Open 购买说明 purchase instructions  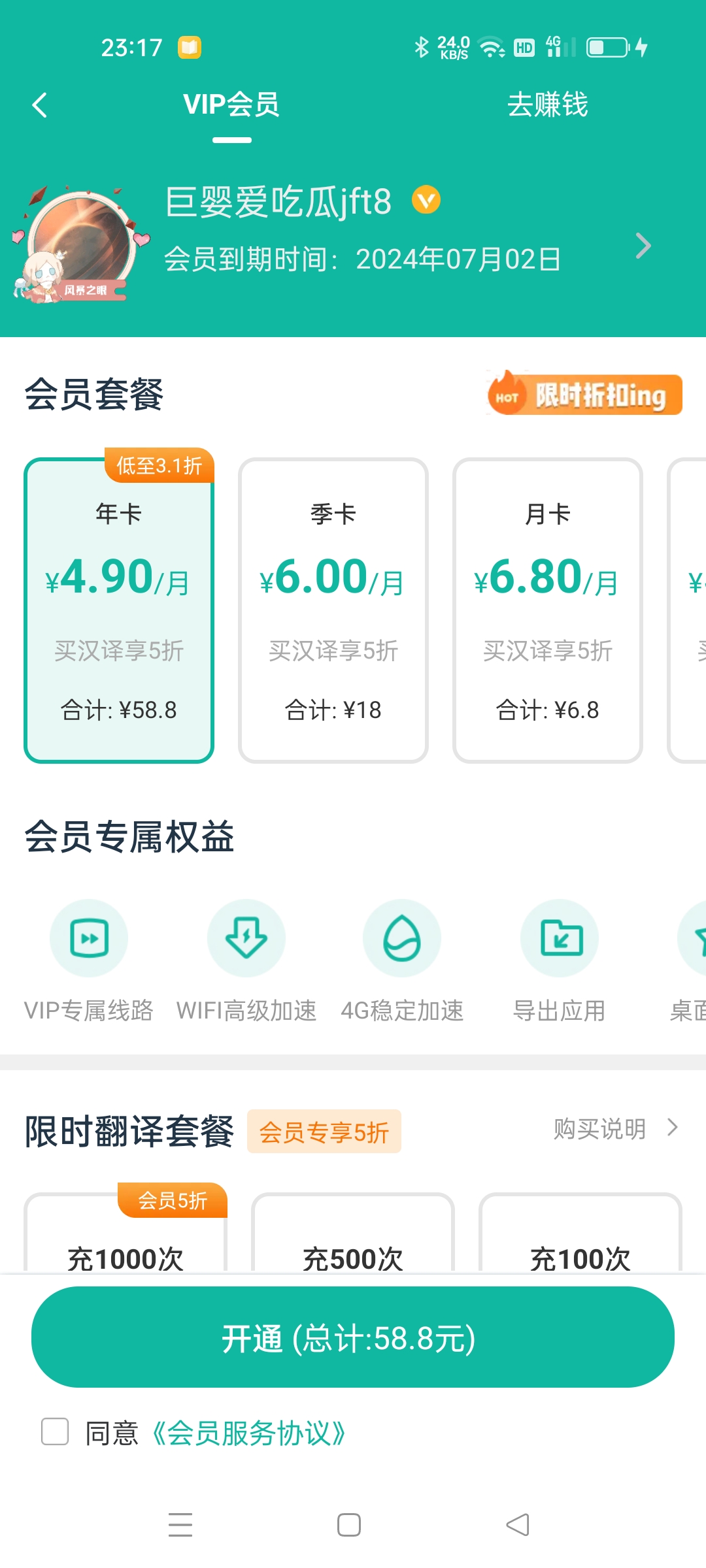[614, 1128]
